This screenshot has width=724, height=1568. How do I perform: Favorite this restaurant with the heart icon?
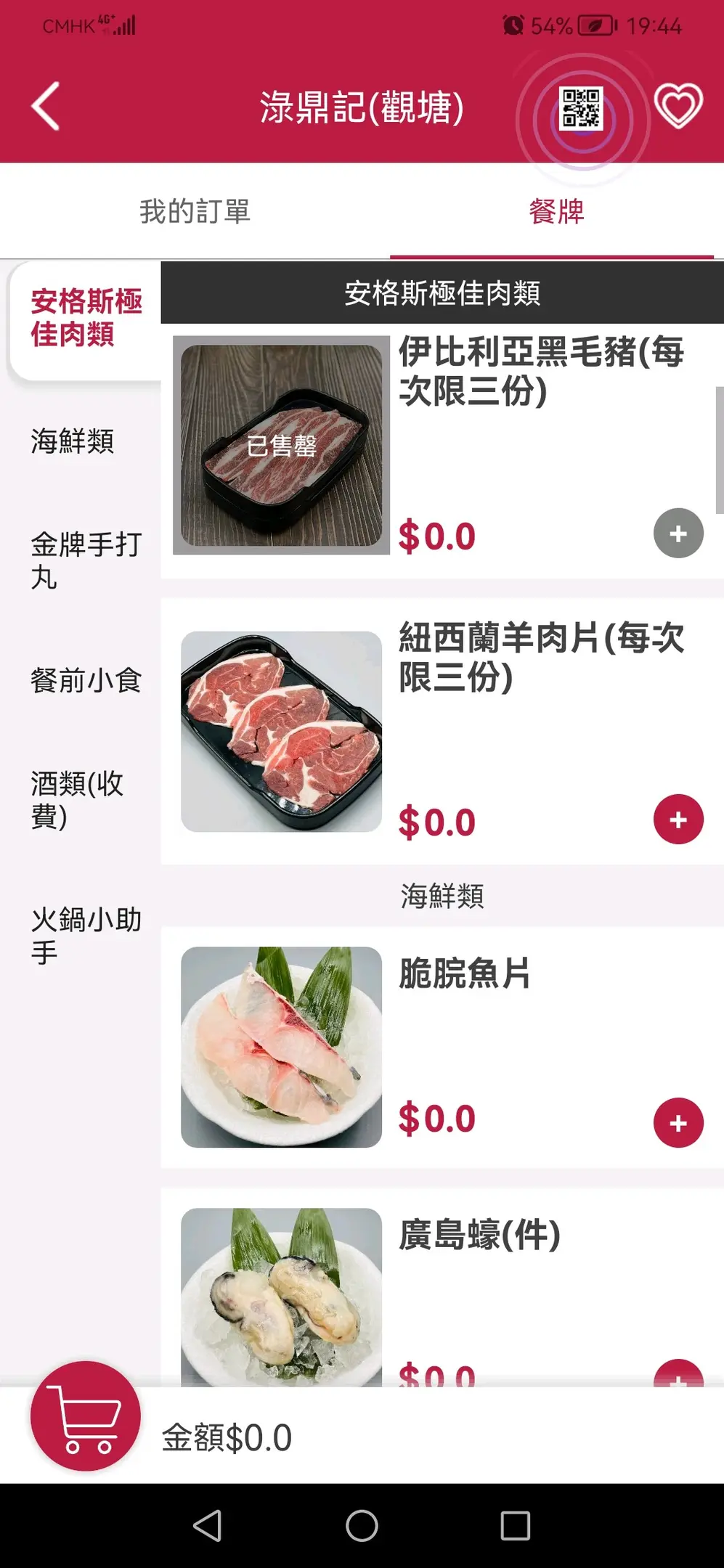click(678, 106)
